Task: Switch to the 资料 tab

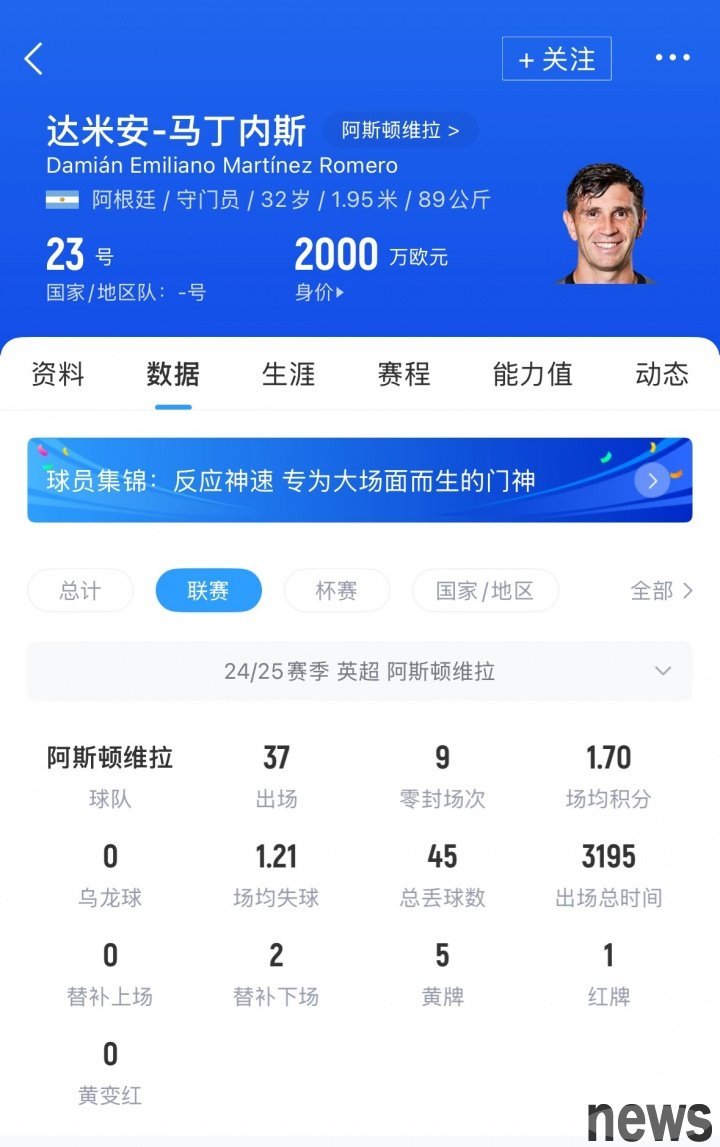Action: (58, 374)
